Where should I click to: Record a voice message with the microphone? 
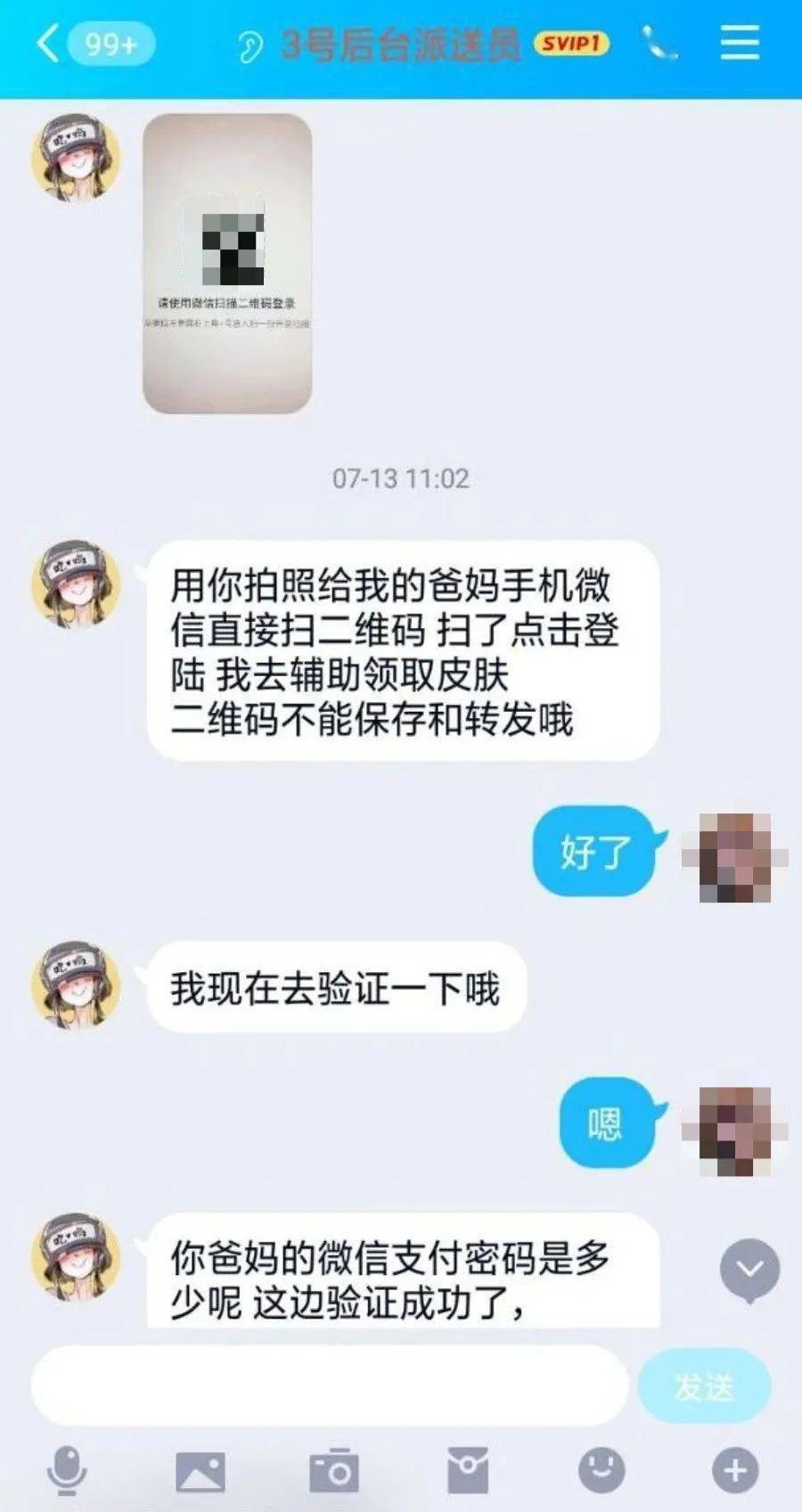(66, 1470)
